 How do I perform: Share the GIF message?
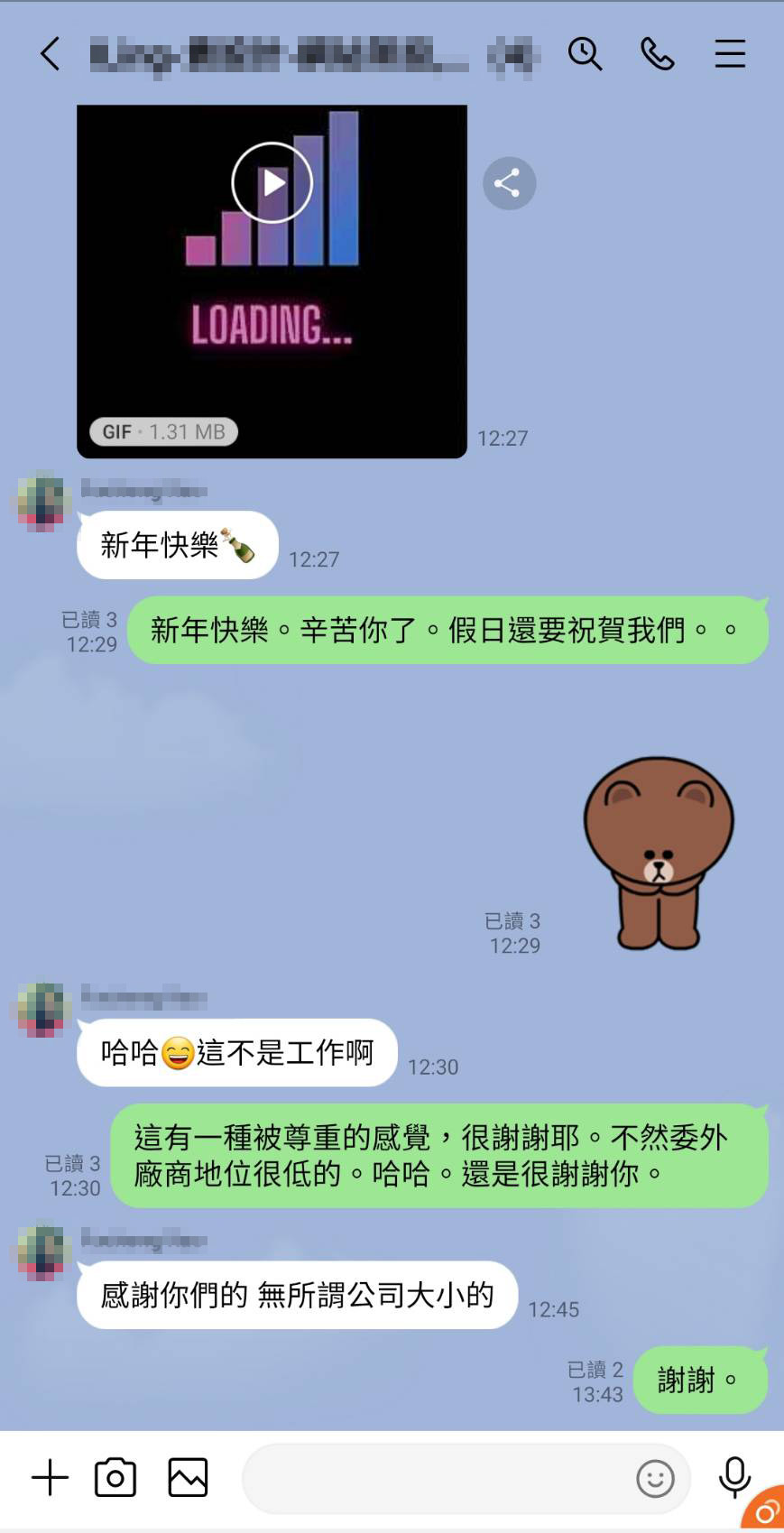tap(510, 183)
